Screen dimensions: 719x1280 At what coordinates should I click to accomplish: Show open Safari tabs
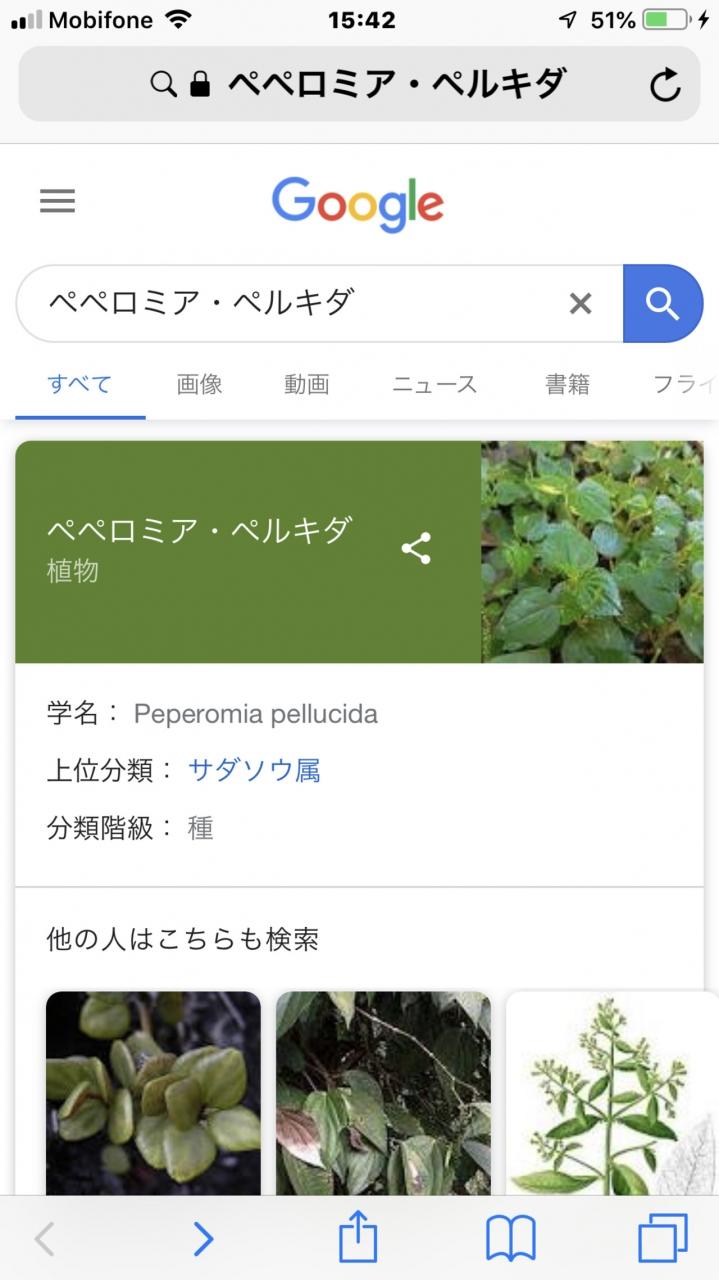pos(663,1239)
